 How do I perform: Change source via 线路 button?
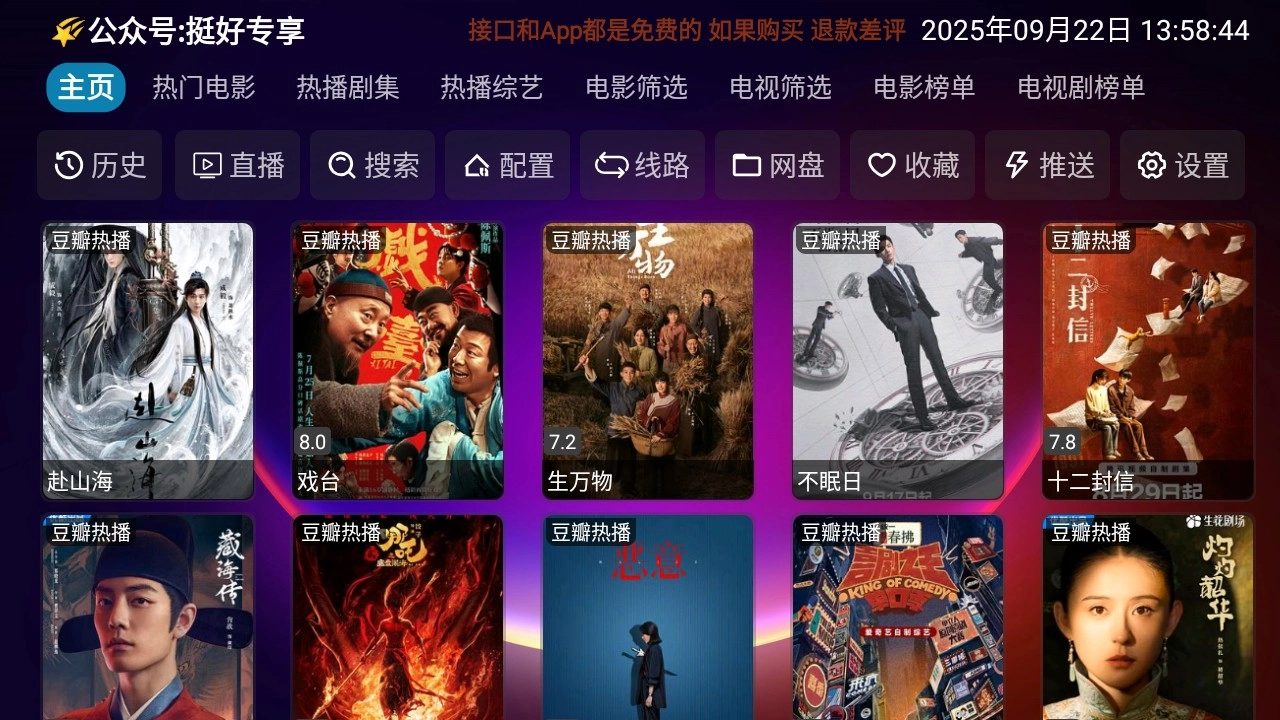point(643,165)
